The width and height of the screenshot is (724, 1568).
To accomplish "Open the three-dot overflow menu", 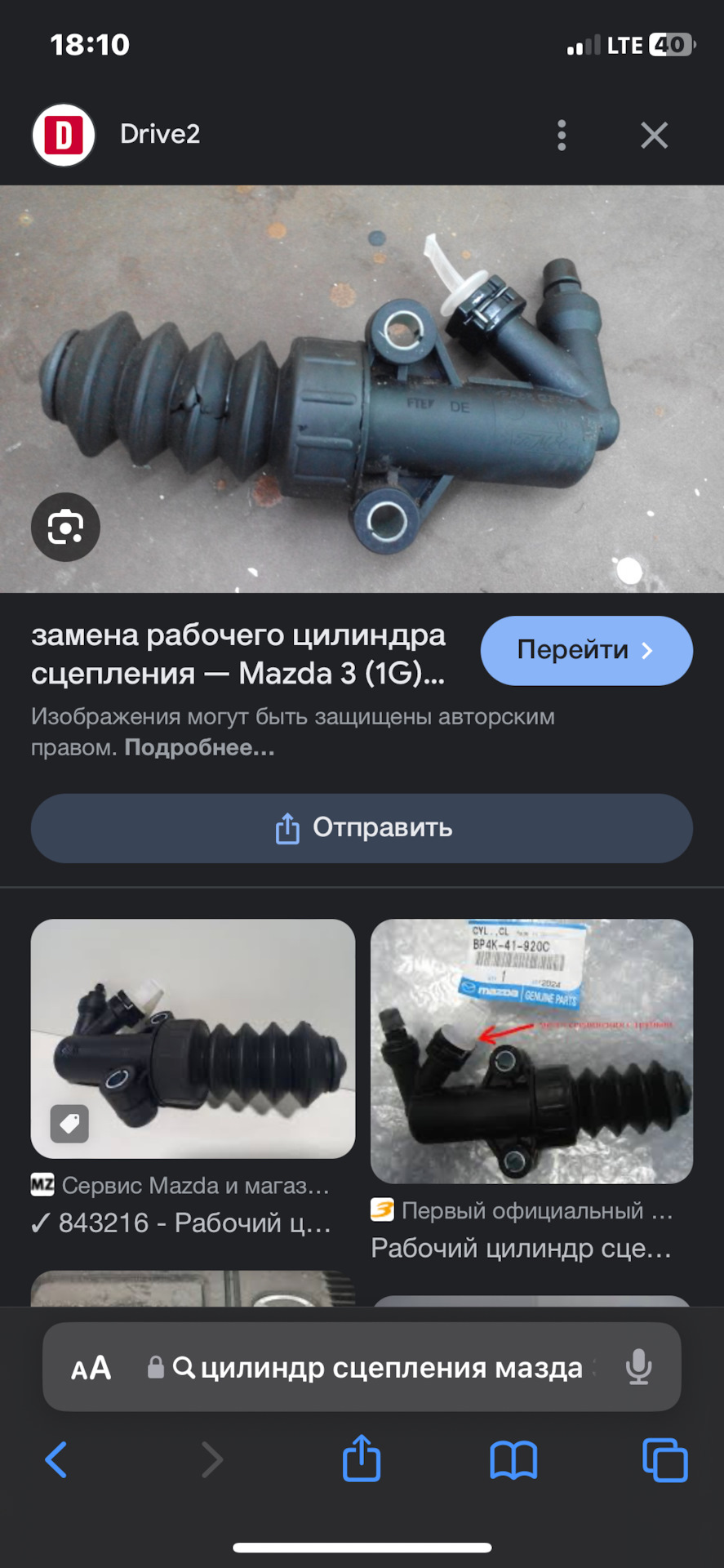I will click(x=562, y=135).
